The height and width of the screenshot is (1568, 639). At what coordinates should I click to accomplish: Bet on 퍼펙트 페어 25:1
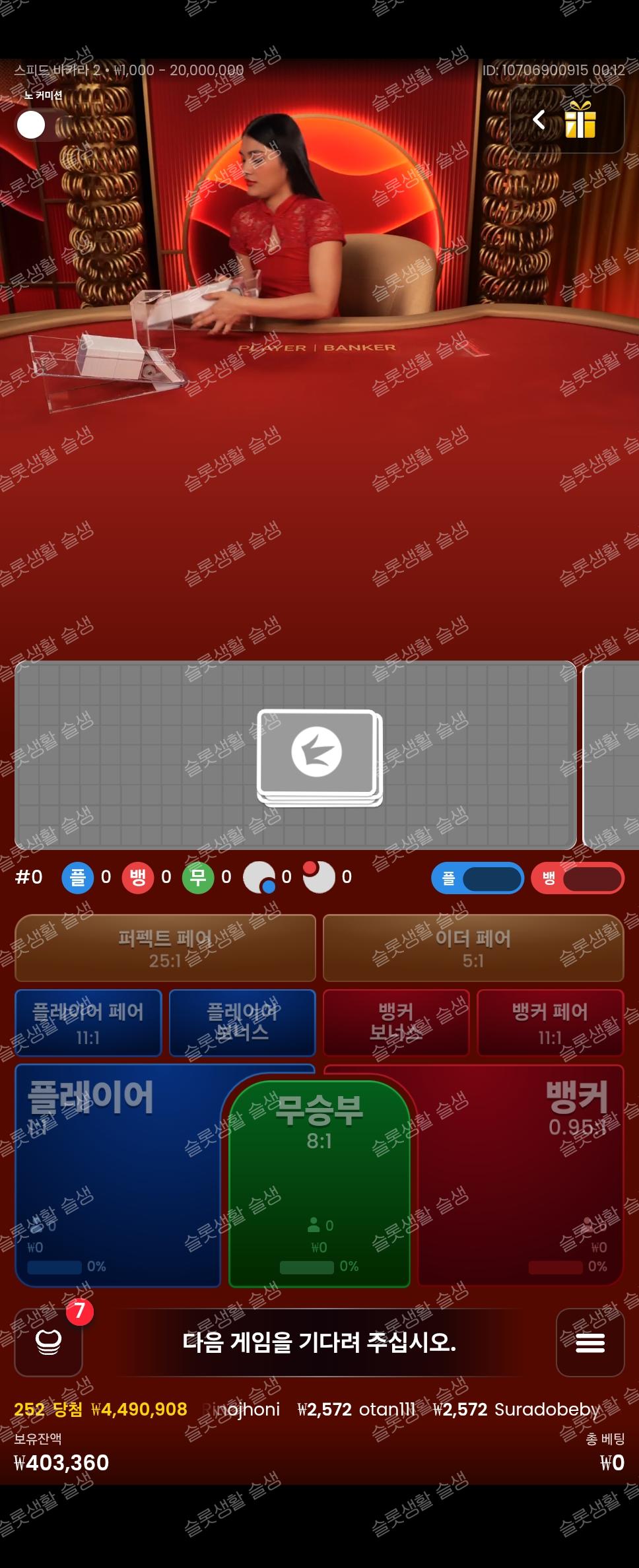165,948
